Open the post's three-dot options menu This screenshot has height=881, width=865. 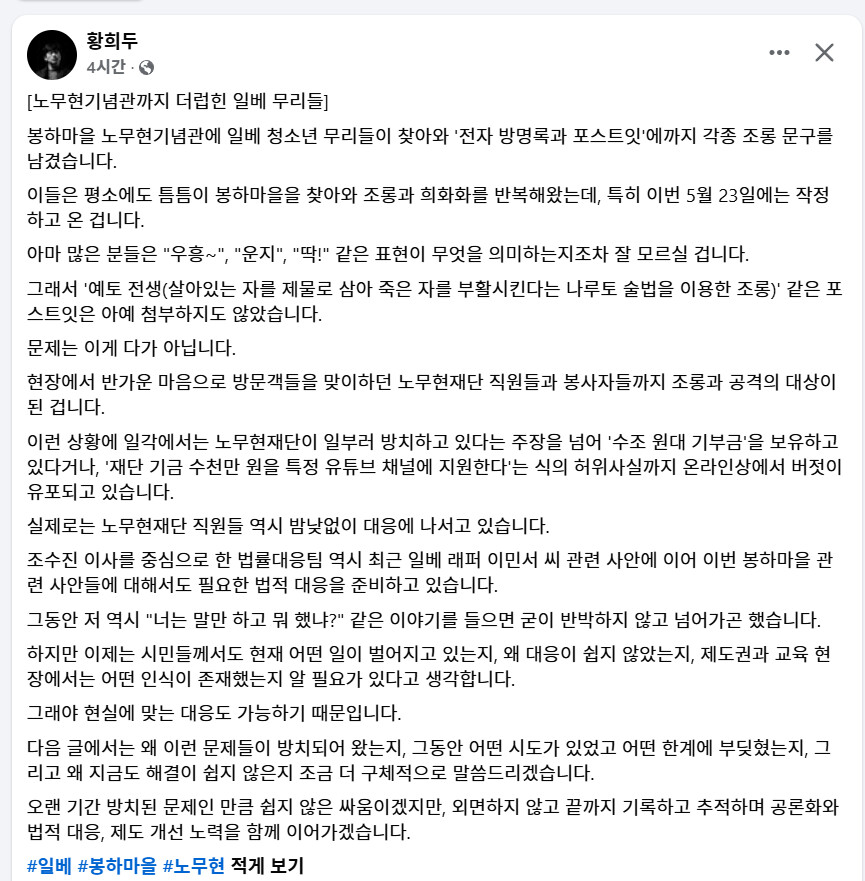click(779, 53)
